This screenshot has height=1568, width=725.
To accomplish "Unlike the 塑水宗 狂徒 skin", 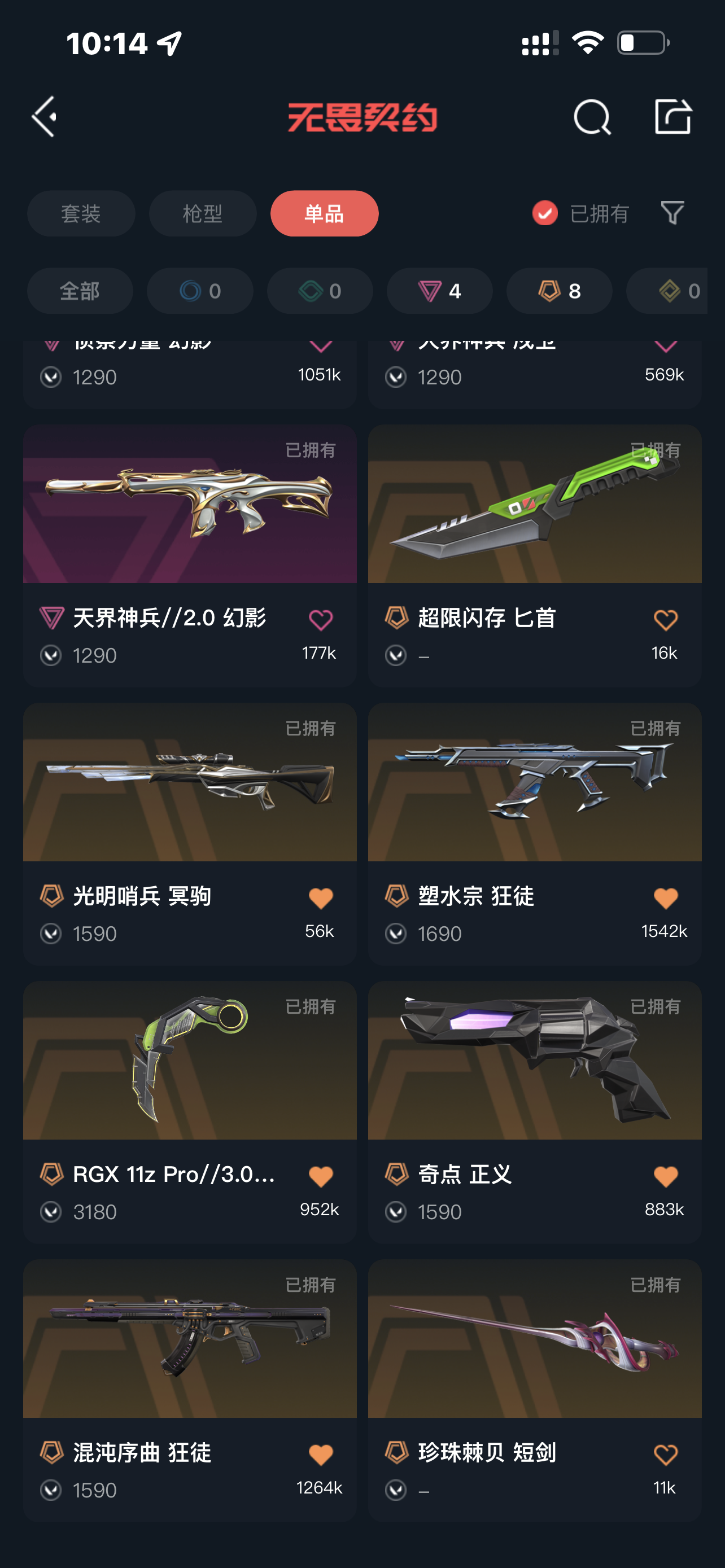I will (x=665, y=899).
